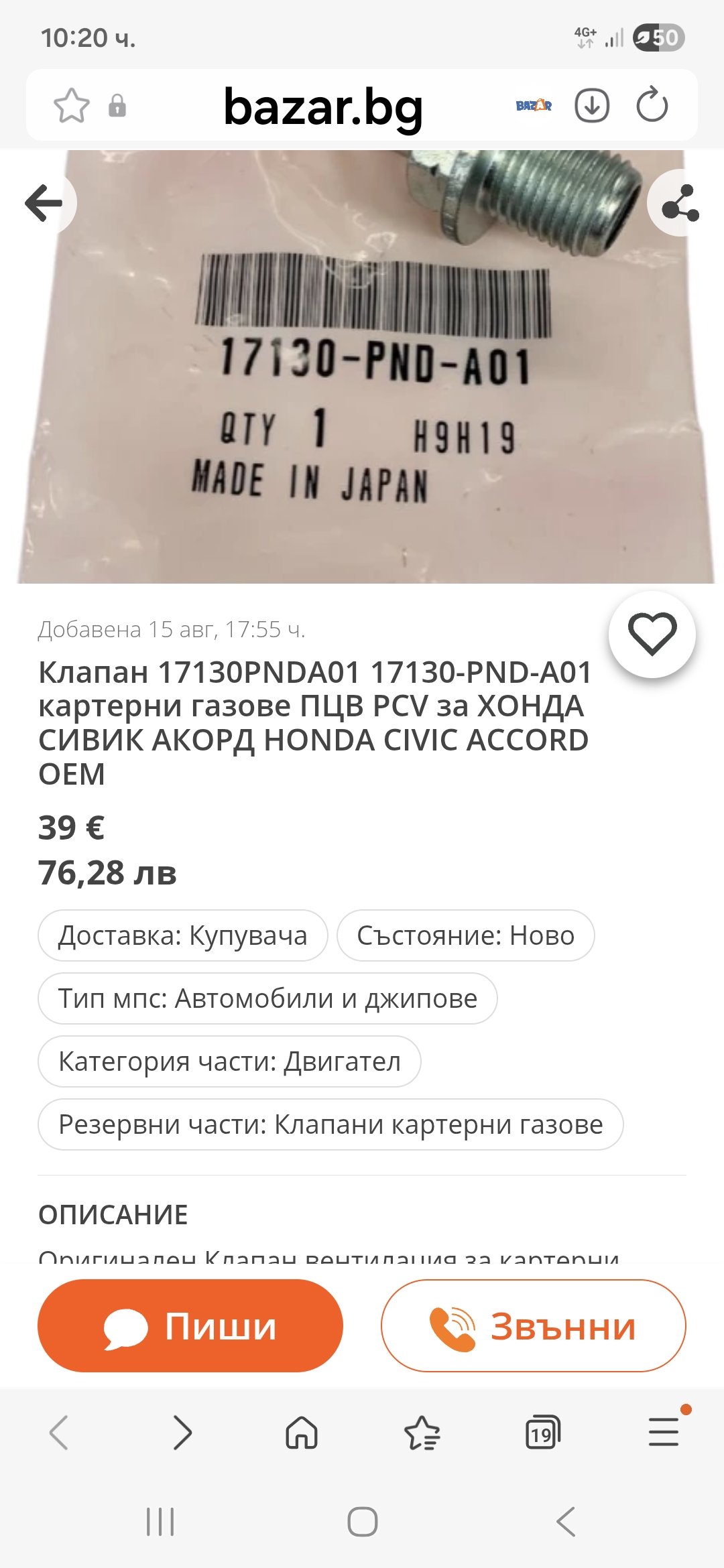Open the browser downloads icon
The height and width of the screenshot is (1568, 724).
[x=592, y=106]
